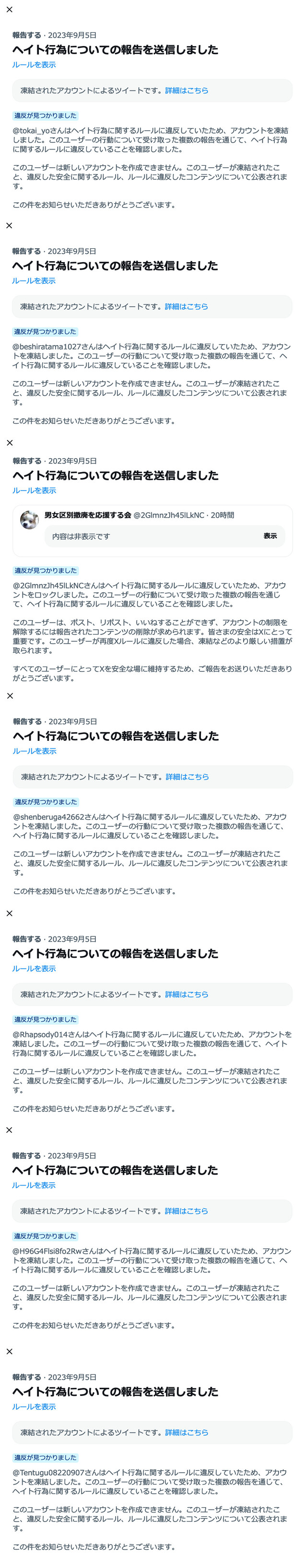304x1568 pixels.
Task: Dismiss the @beshiratama1027 report panel
Action: (9, 225)
